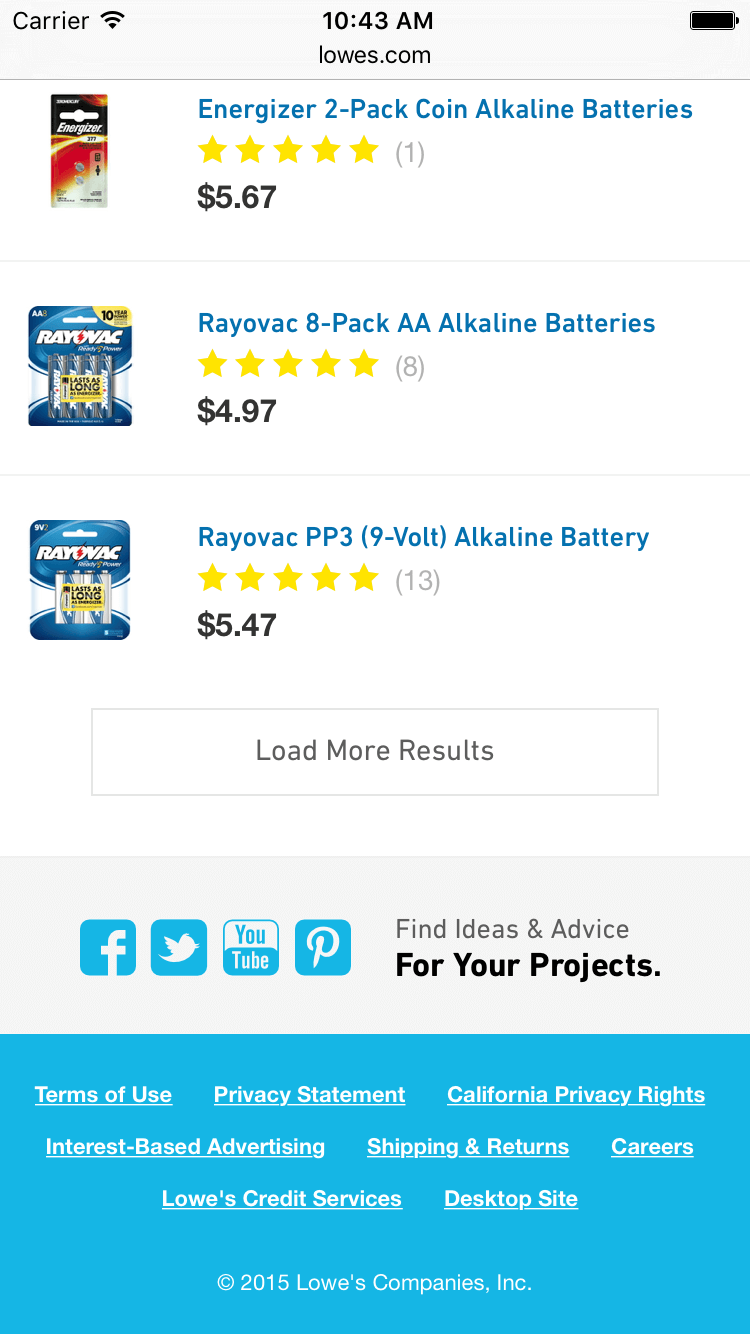Open the Privacy Statement link
Screen dimensions: 750x1334
point(309,1095)
